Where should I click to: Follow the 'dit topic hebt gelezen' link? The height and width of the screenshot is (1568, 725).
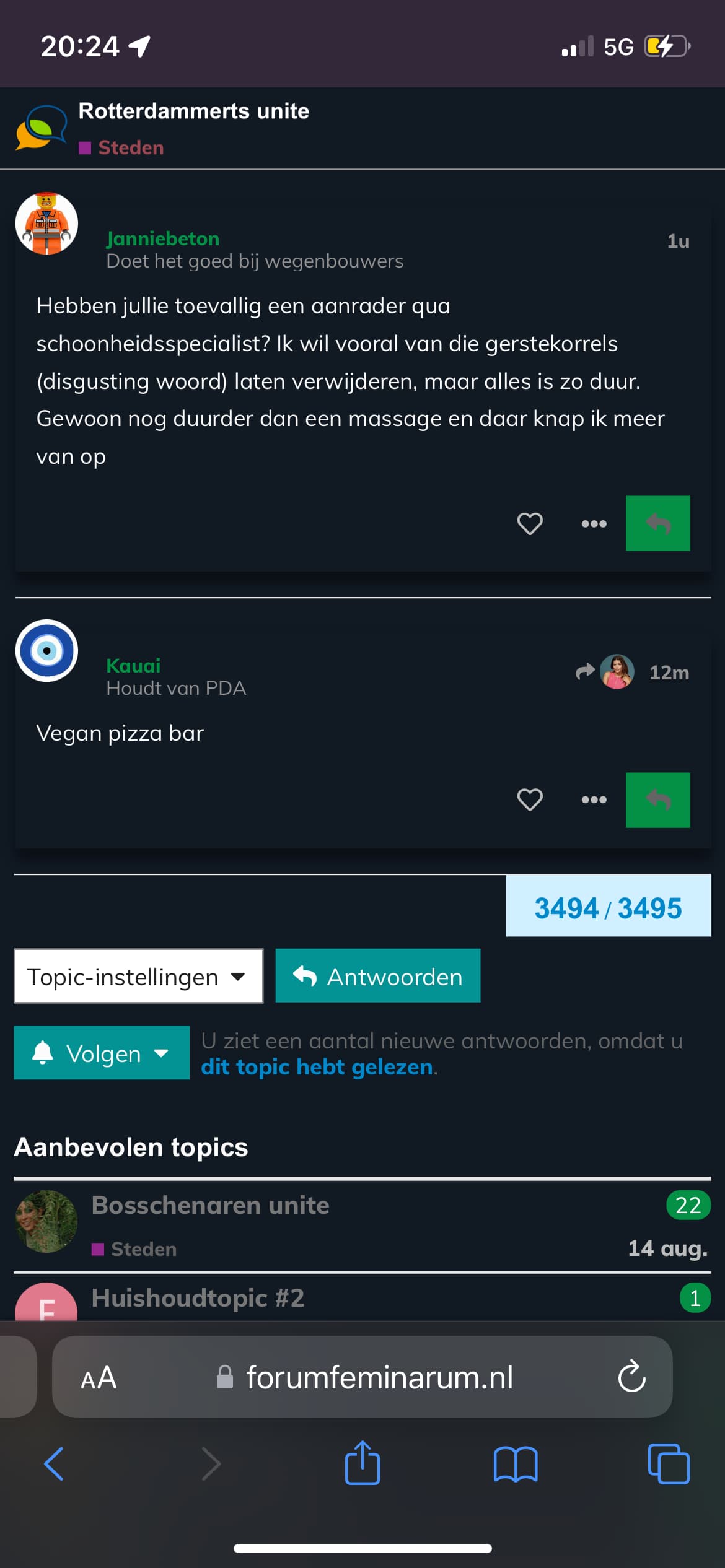click(x=317, y=1066)
